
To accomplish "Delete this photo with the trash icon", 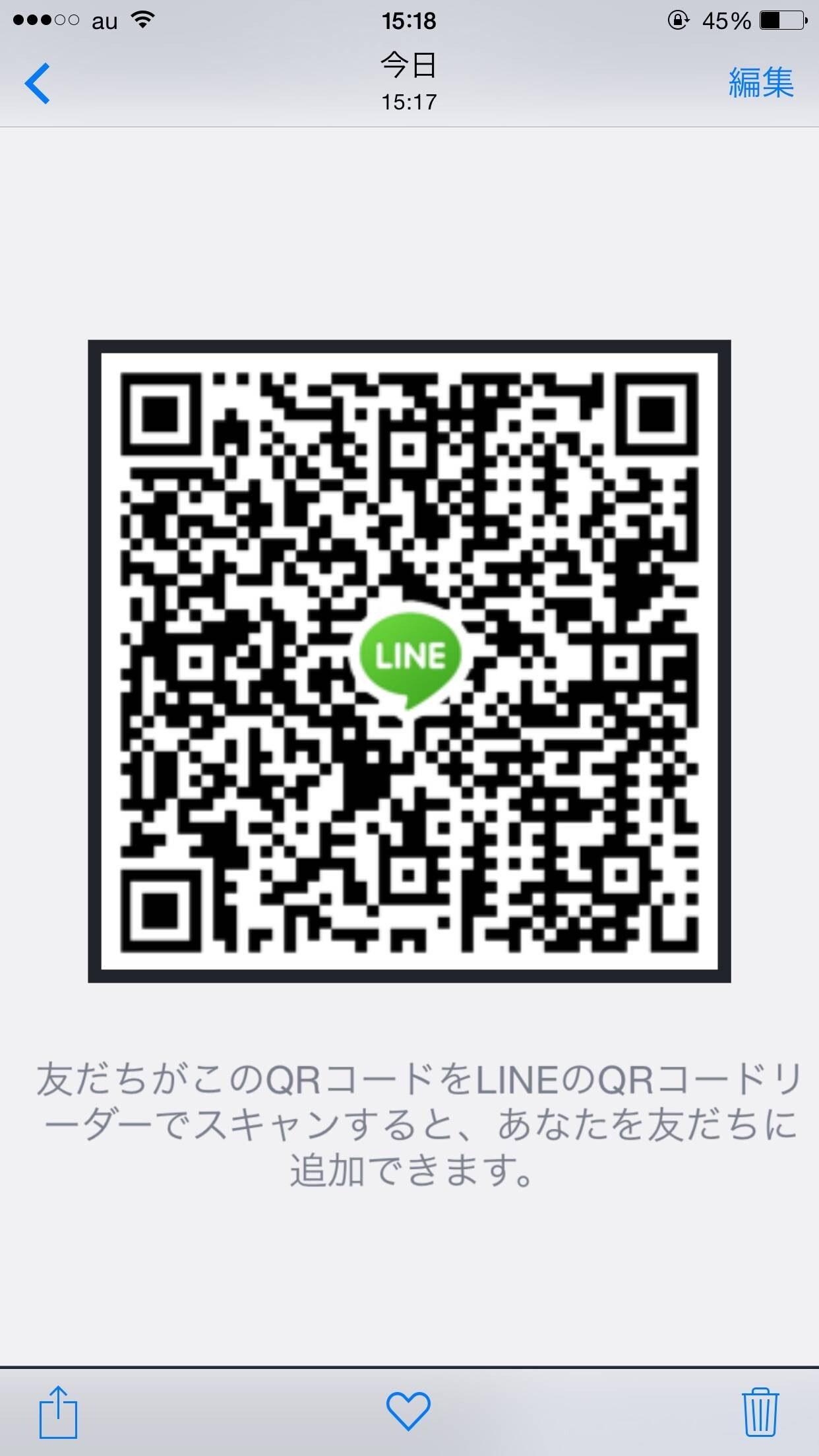I will 760,1412.
